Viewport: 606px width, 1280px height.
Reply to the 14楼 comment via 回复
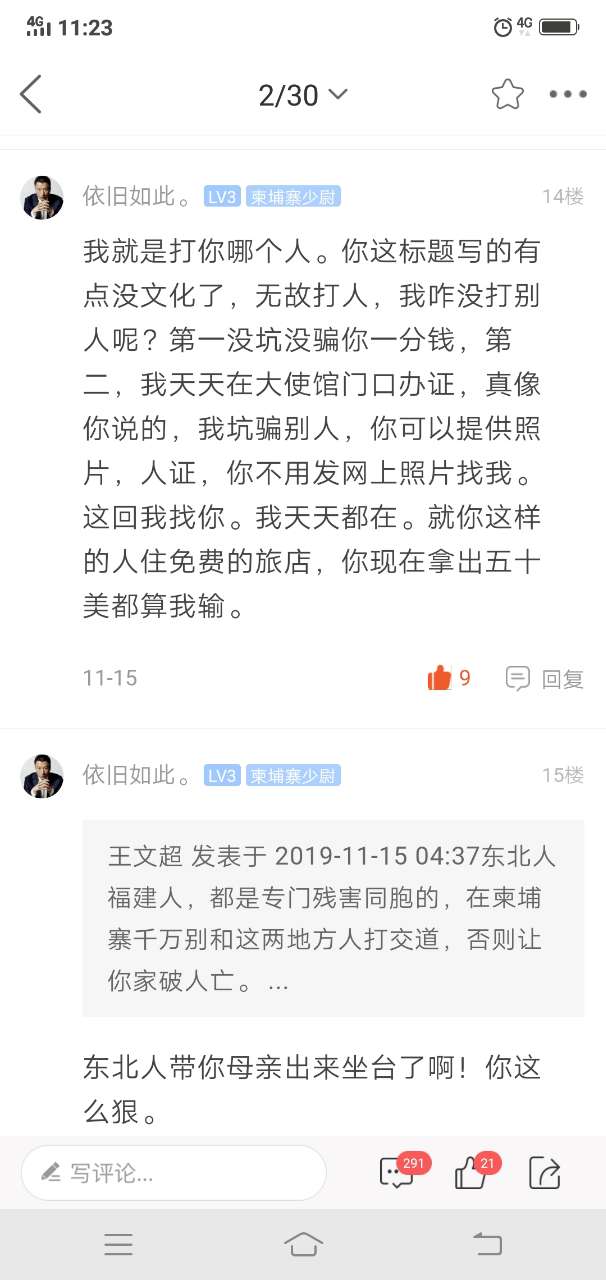point(545,679)
